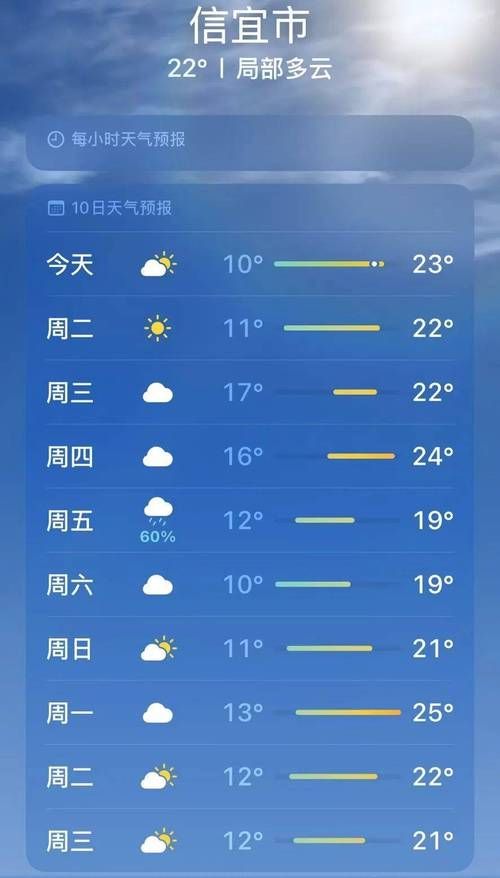Viewport: 500px width, 878px height.
Task: View the 周一 row with 25° high
Action: click(x=250, y=713)
